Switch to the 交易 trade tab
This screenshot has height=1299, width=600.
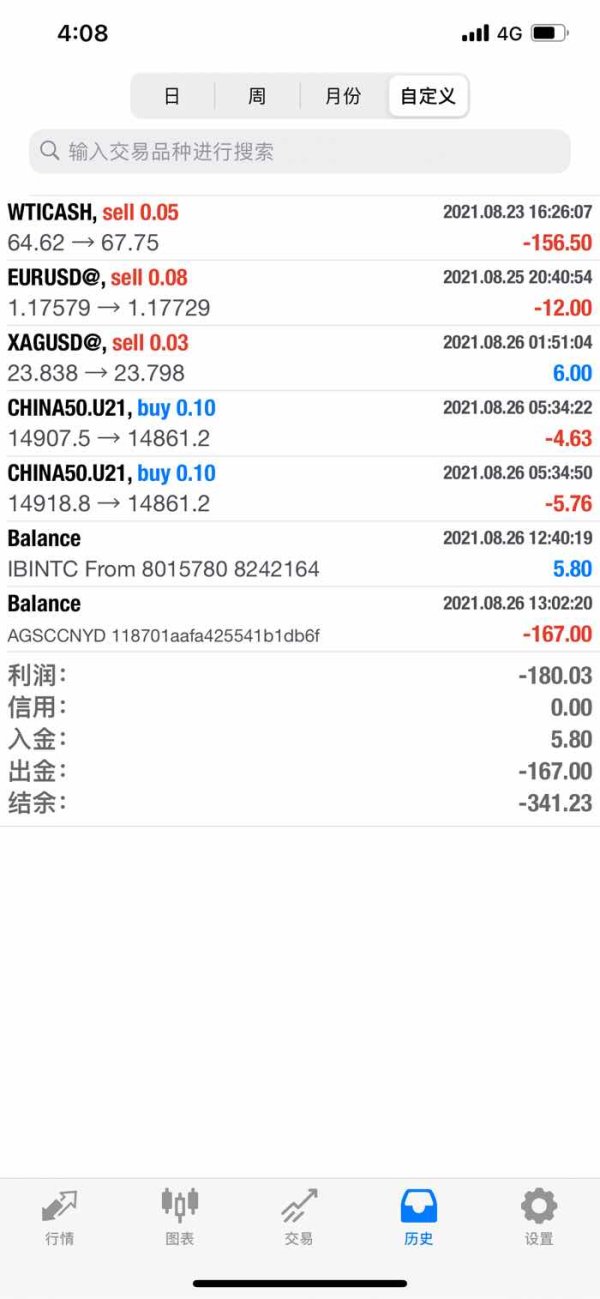click(299, 1217)
